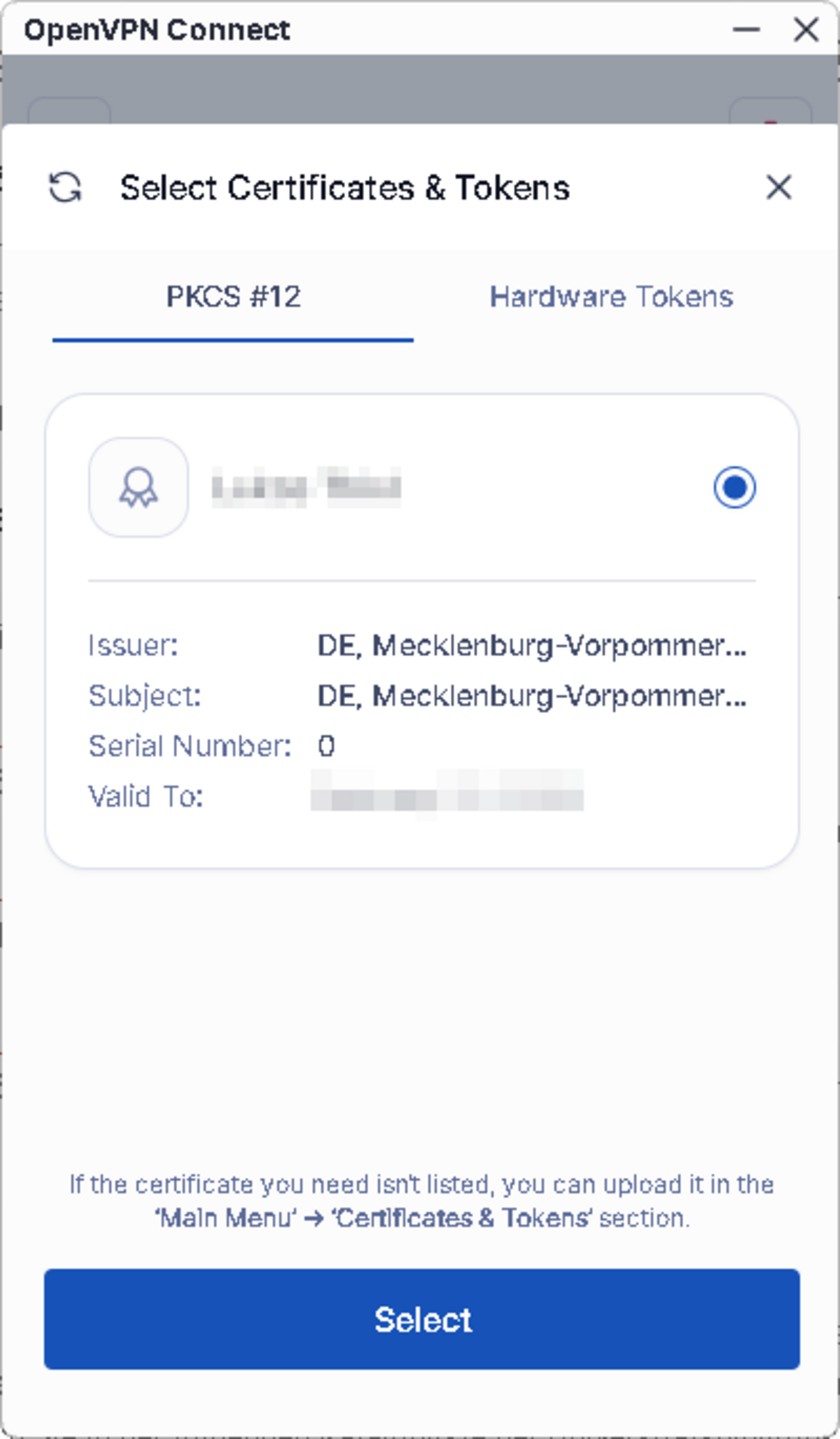Open the PKCS #12 tab

[x=233, y=297]
